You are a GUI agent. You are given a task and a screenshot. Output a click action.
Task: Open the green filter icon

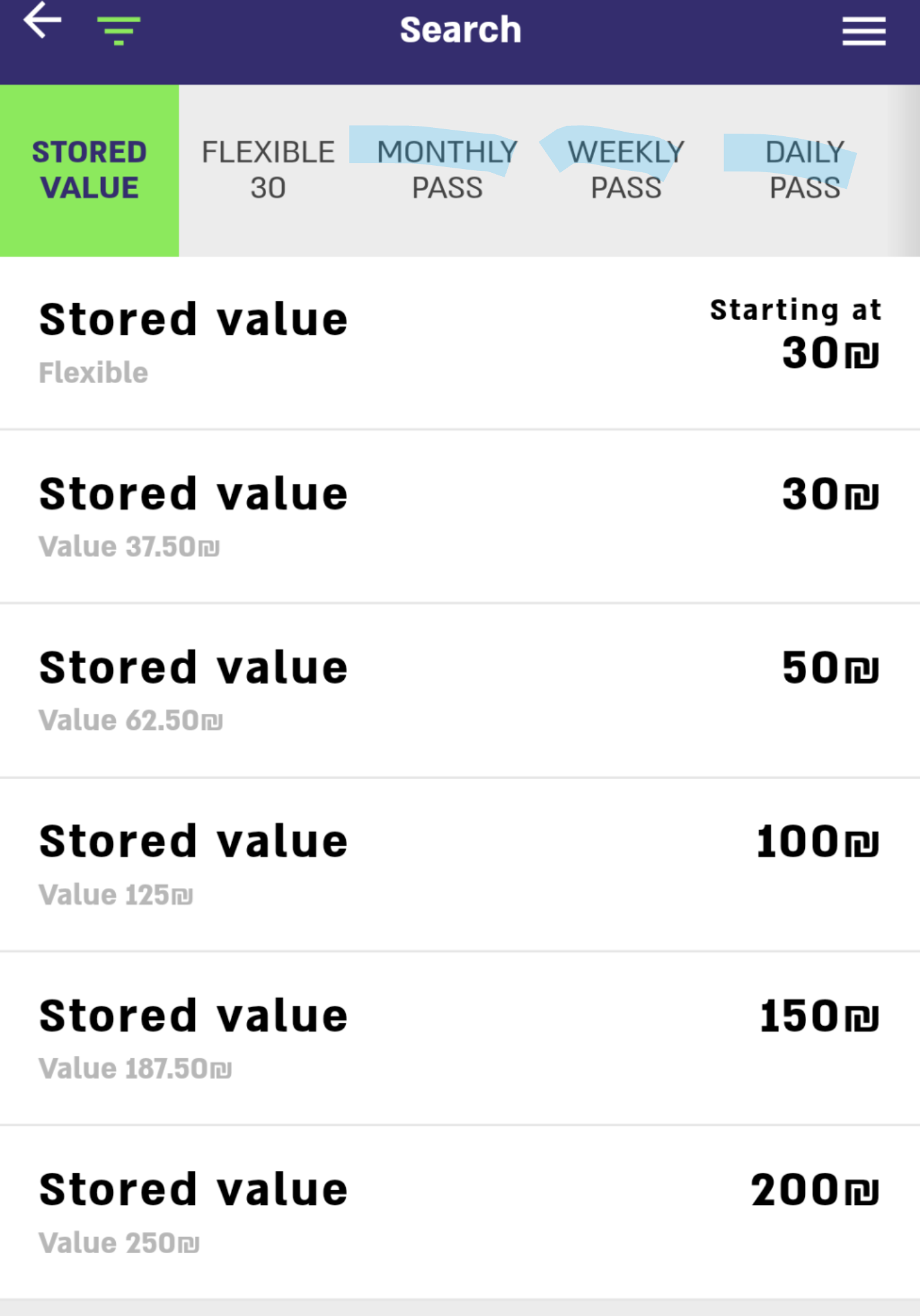click(118, 31)
